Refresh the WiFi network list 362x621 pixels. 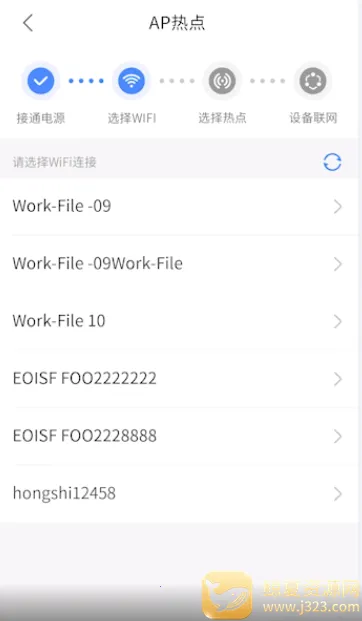332,162
